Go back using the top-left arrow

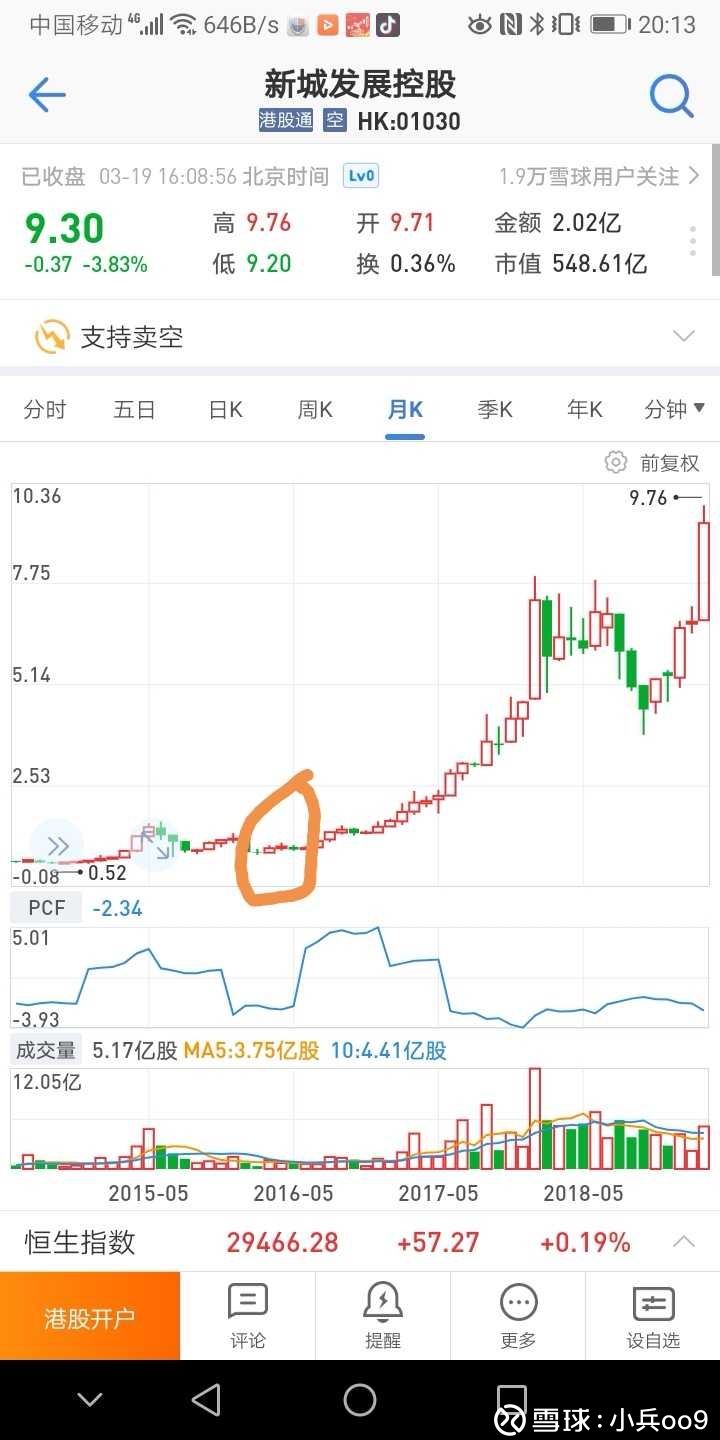pyautogui.click(x=47, y=96)
